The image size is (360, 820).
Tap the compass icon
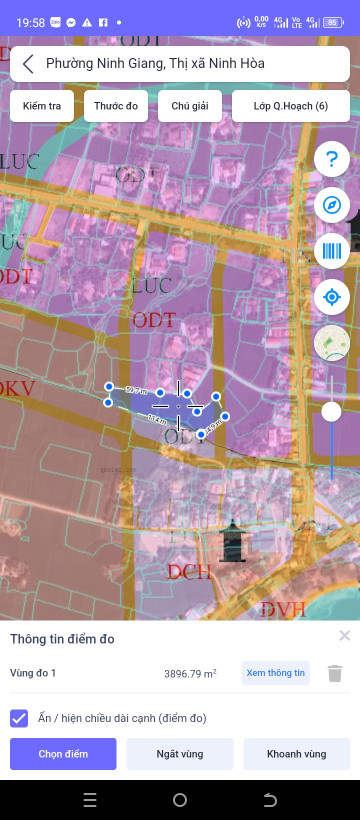pos(332,205)
